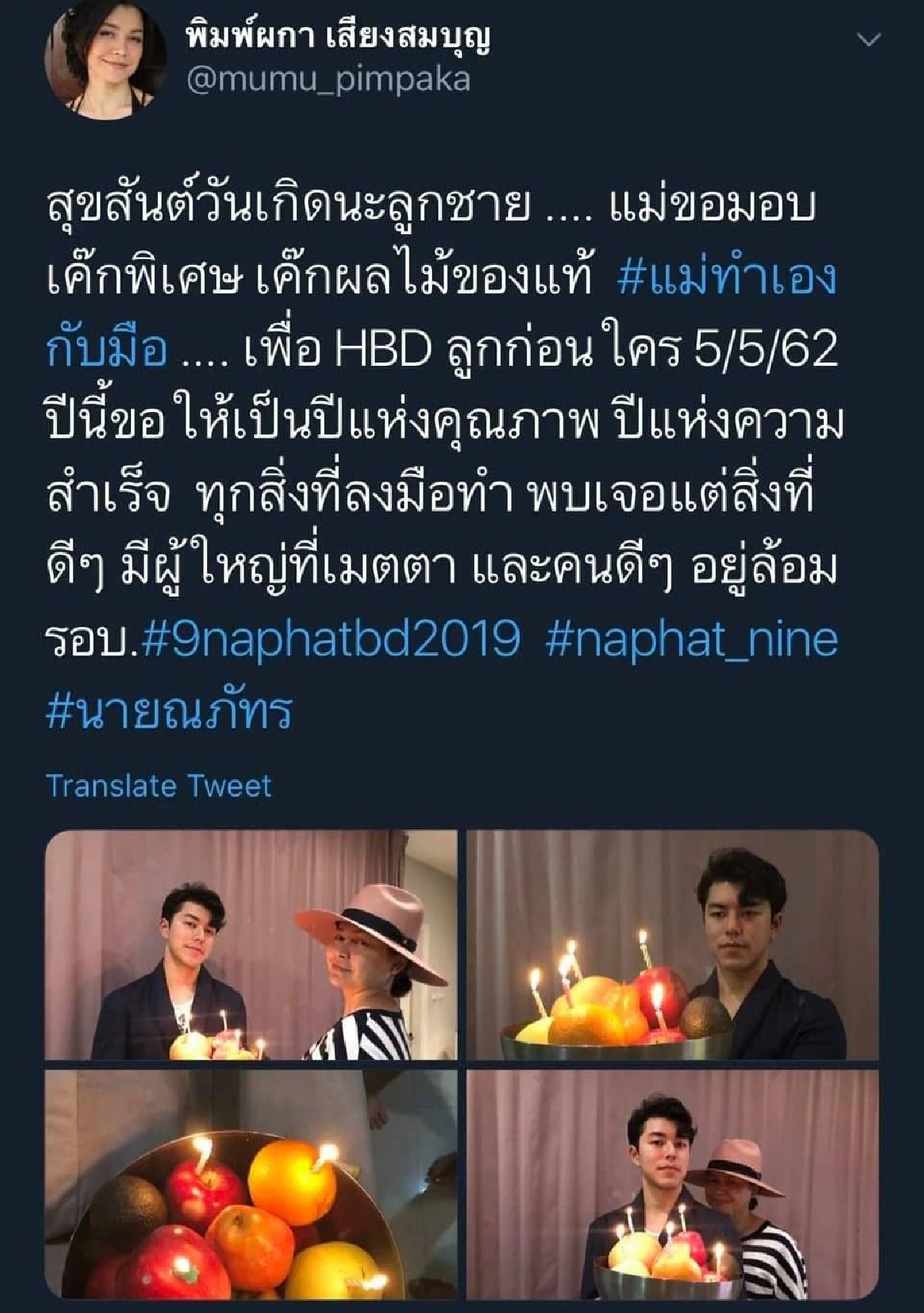View the bottom-left close-up fruit bowl photo
Screen dimensions: 924x1313
click(x=250, y=1186)
